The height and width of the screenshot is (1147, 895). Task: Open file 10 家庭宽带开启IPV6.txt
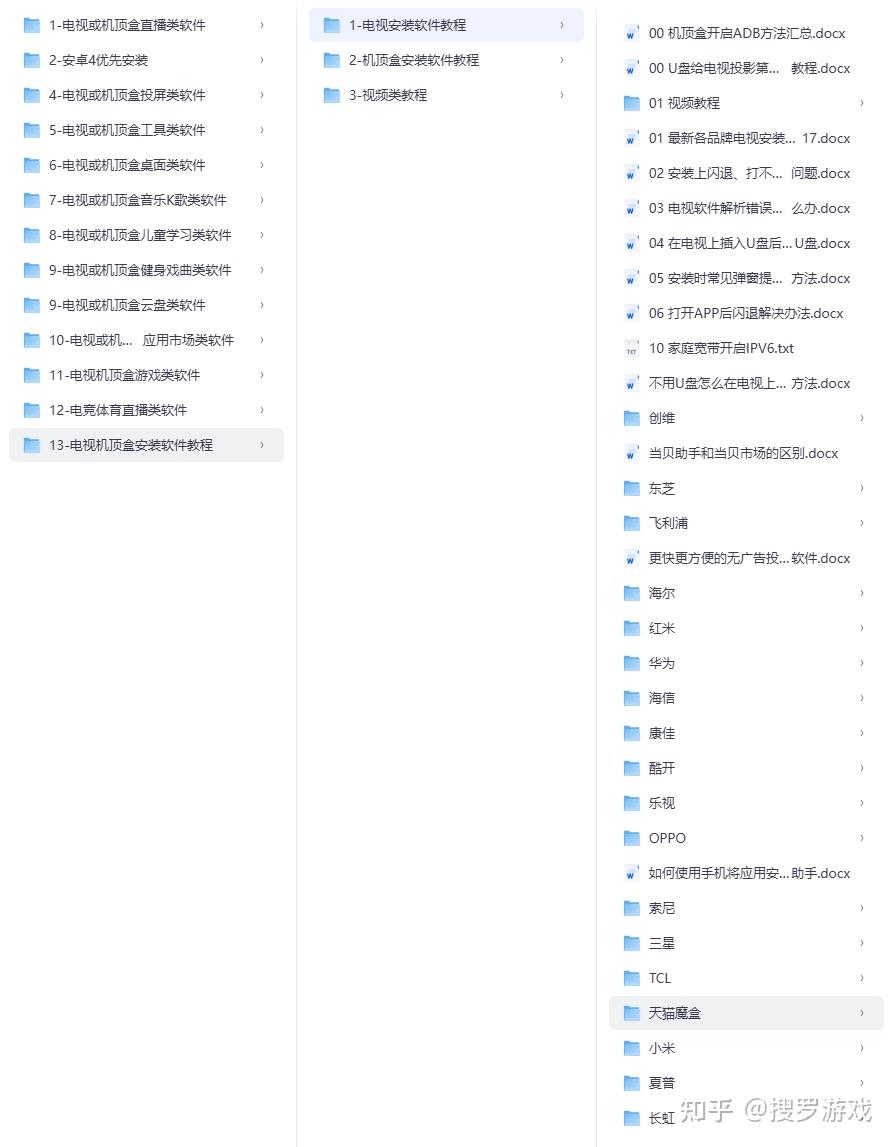click(x=720, y=348)
